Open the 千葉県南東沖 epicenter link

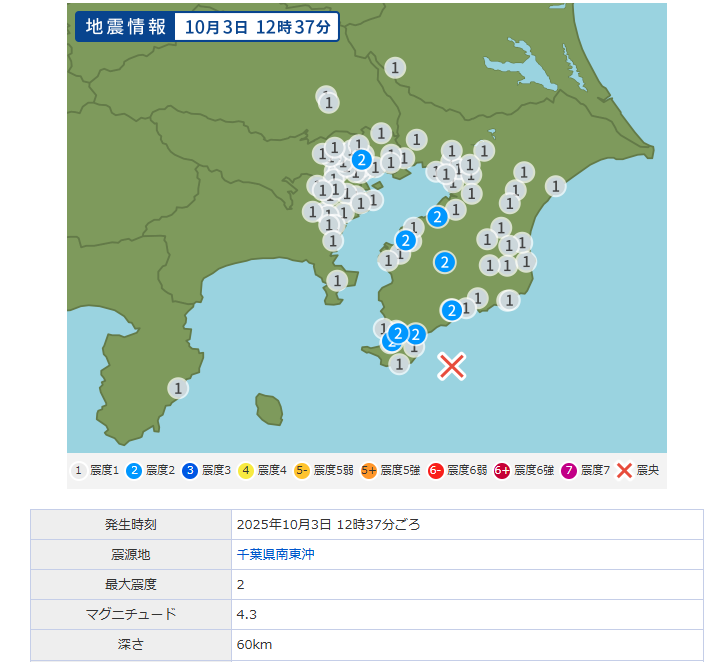(x=275, y=554)
